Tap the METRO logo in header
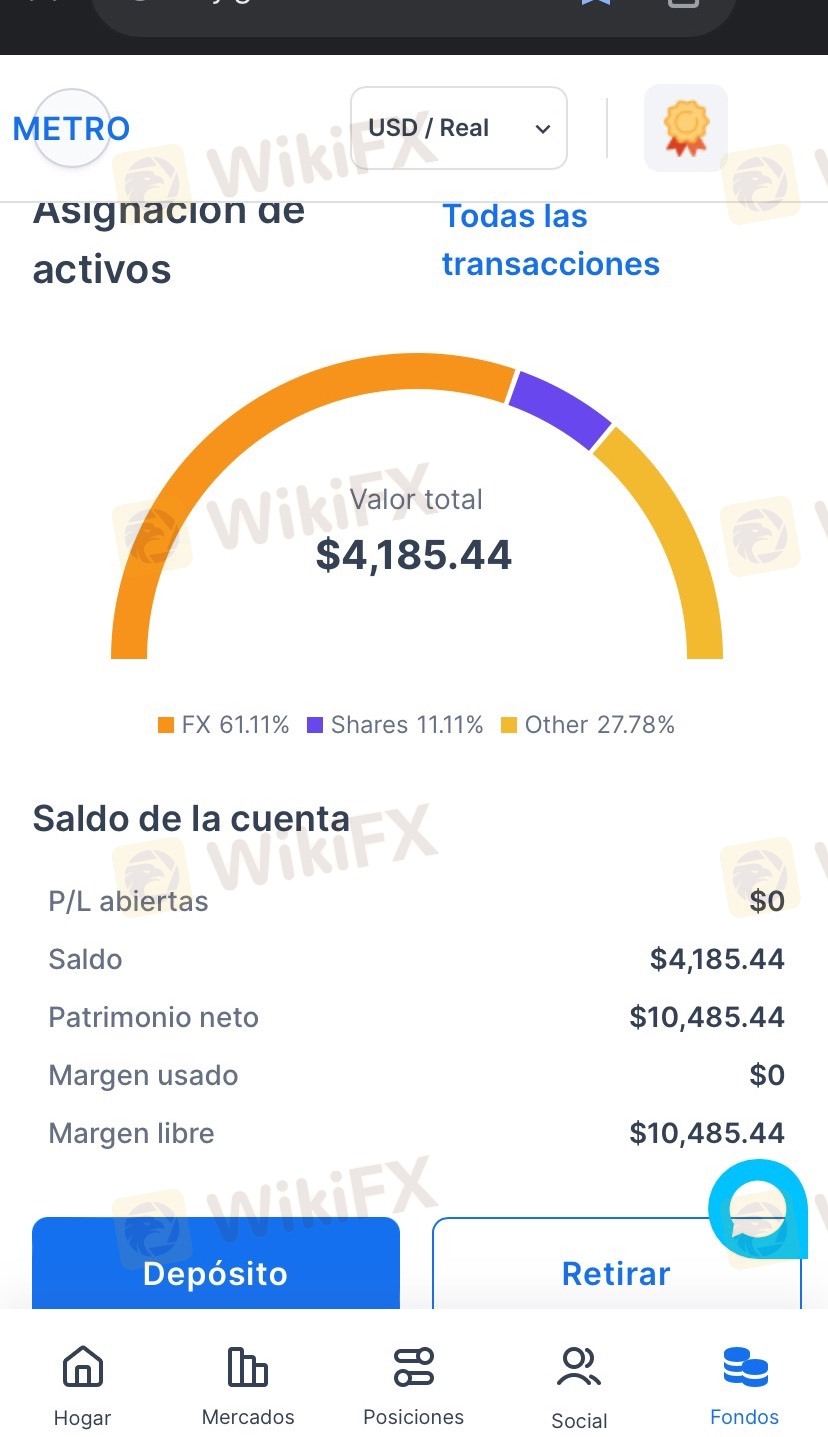Image resolution: width=828 pixels, height=1437 pixels. pyautogui.click(x=71, y=128)
